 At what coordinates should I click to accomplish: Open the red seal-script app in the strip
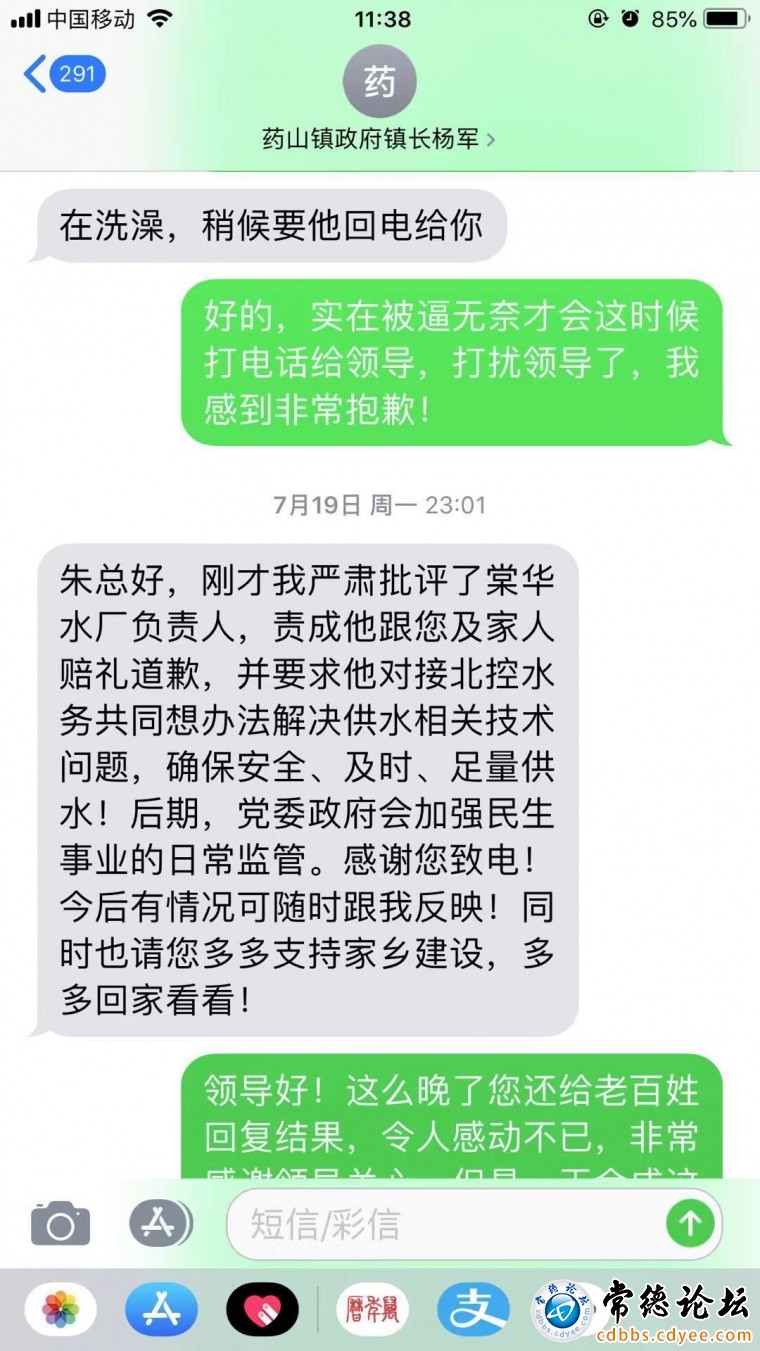click(372, 1309)
